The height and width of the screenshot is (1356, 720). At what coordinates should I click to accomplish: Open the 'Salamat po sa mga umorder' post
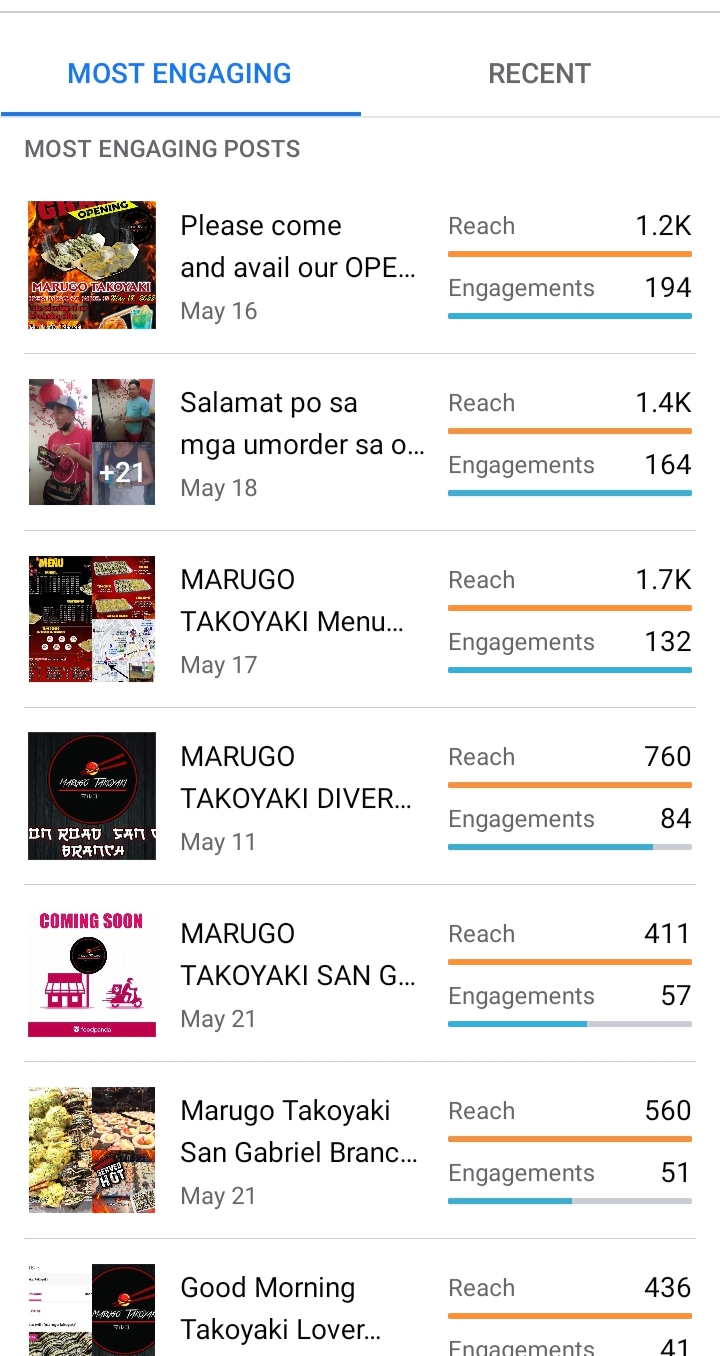click(301, 444)
